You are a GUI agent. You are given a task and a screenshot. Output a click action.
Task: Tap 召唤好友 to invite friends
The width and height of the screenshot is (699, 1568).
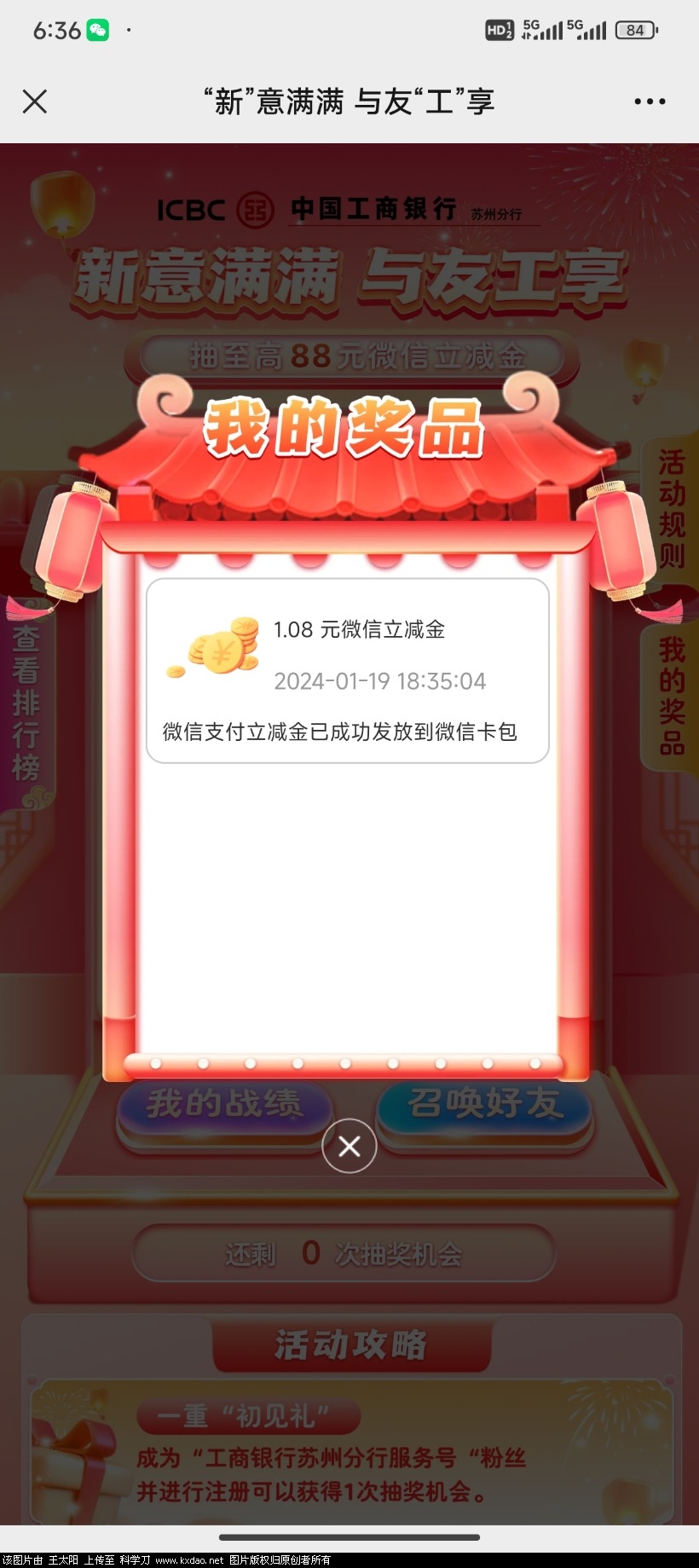point(486,1105)
